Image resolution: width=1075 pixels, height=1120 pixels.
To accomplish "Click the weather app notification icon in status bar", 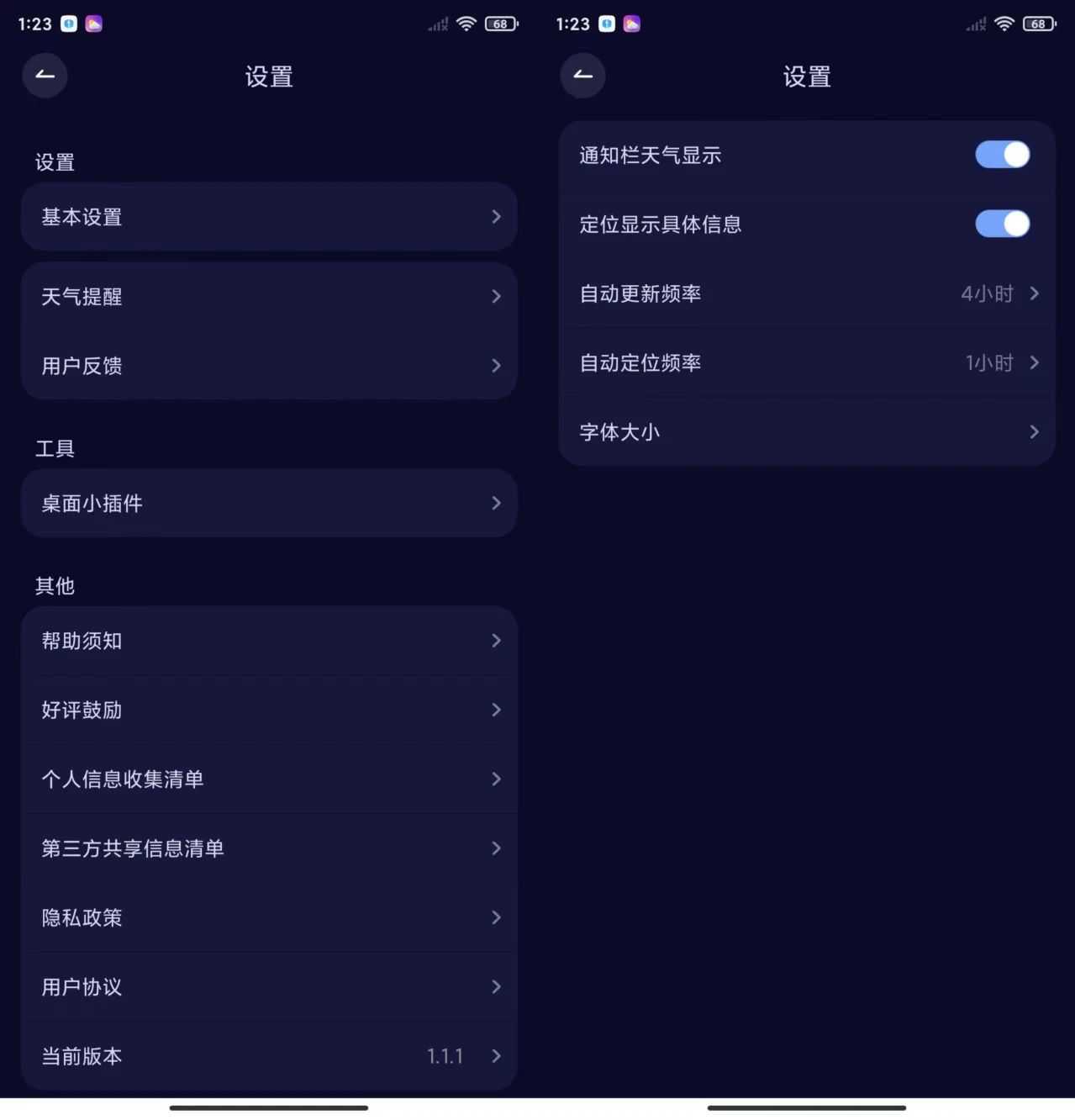I will tap(93, 24).
